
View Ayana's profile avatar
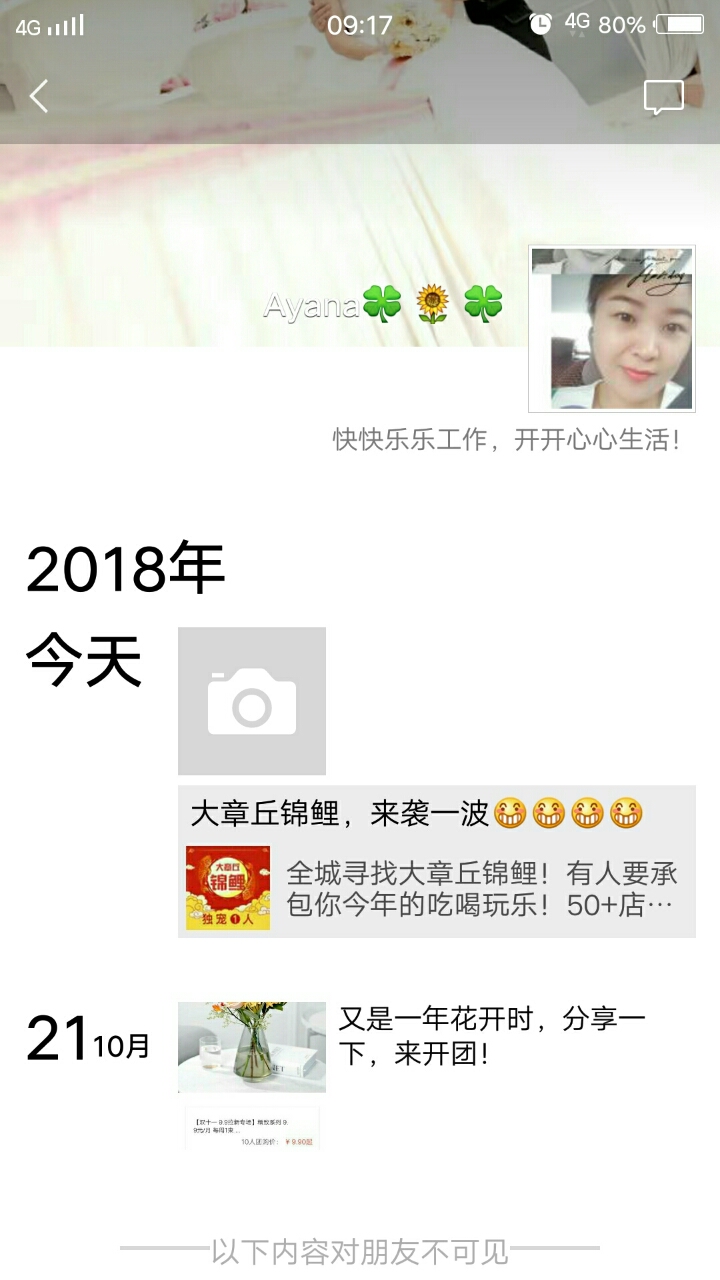tap(611, 329)
